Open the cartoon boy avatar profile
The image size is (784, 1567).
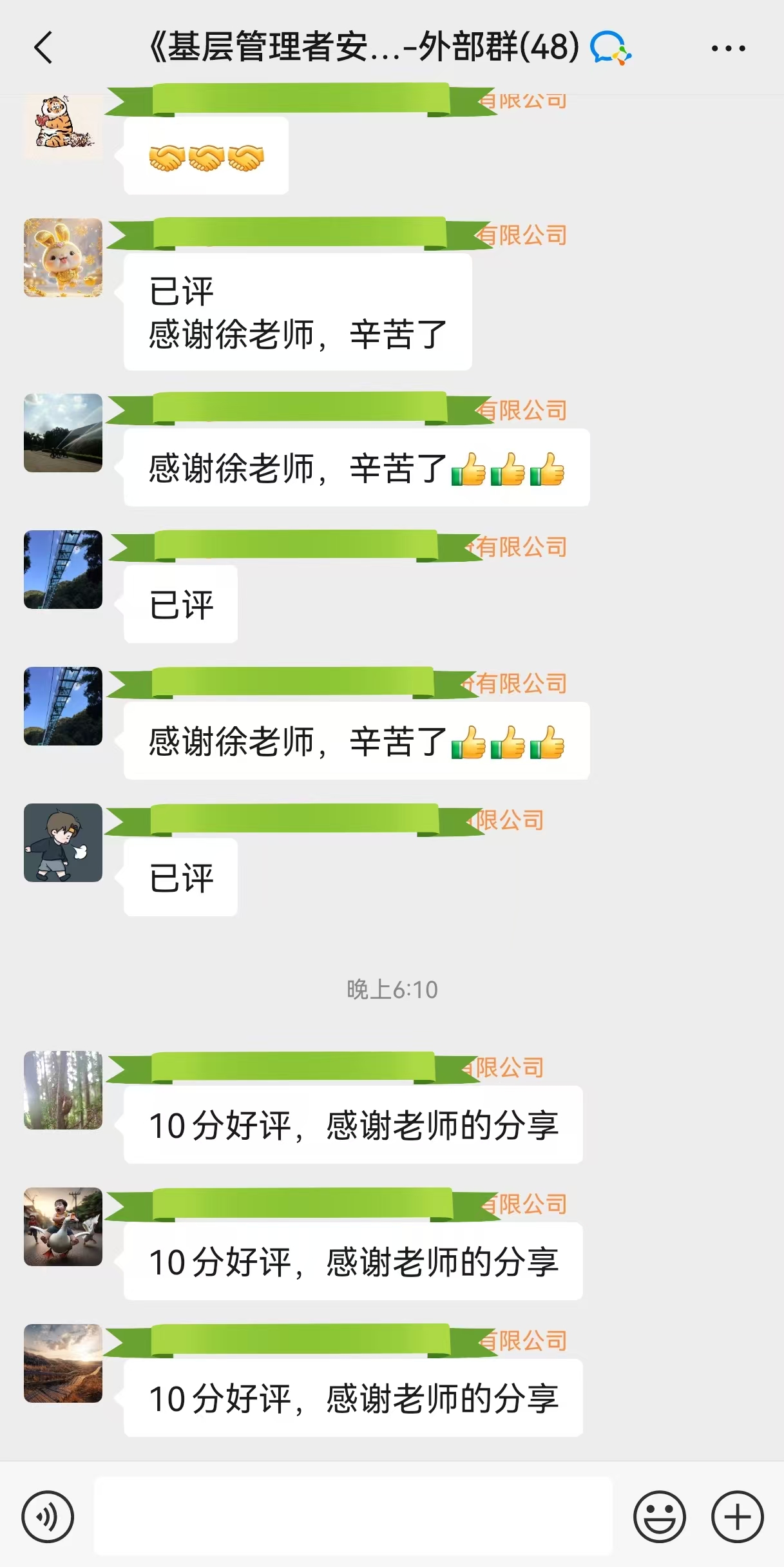[63, 843]
